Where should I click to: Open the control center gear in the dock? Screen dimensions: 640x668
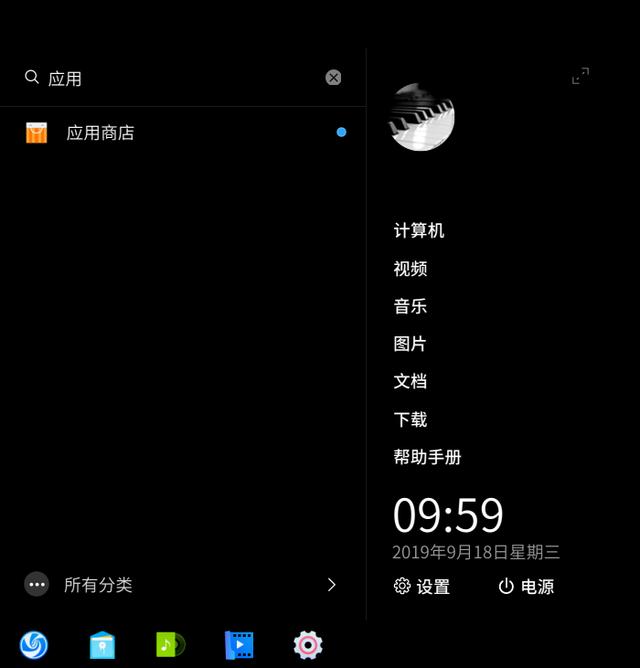308,645
